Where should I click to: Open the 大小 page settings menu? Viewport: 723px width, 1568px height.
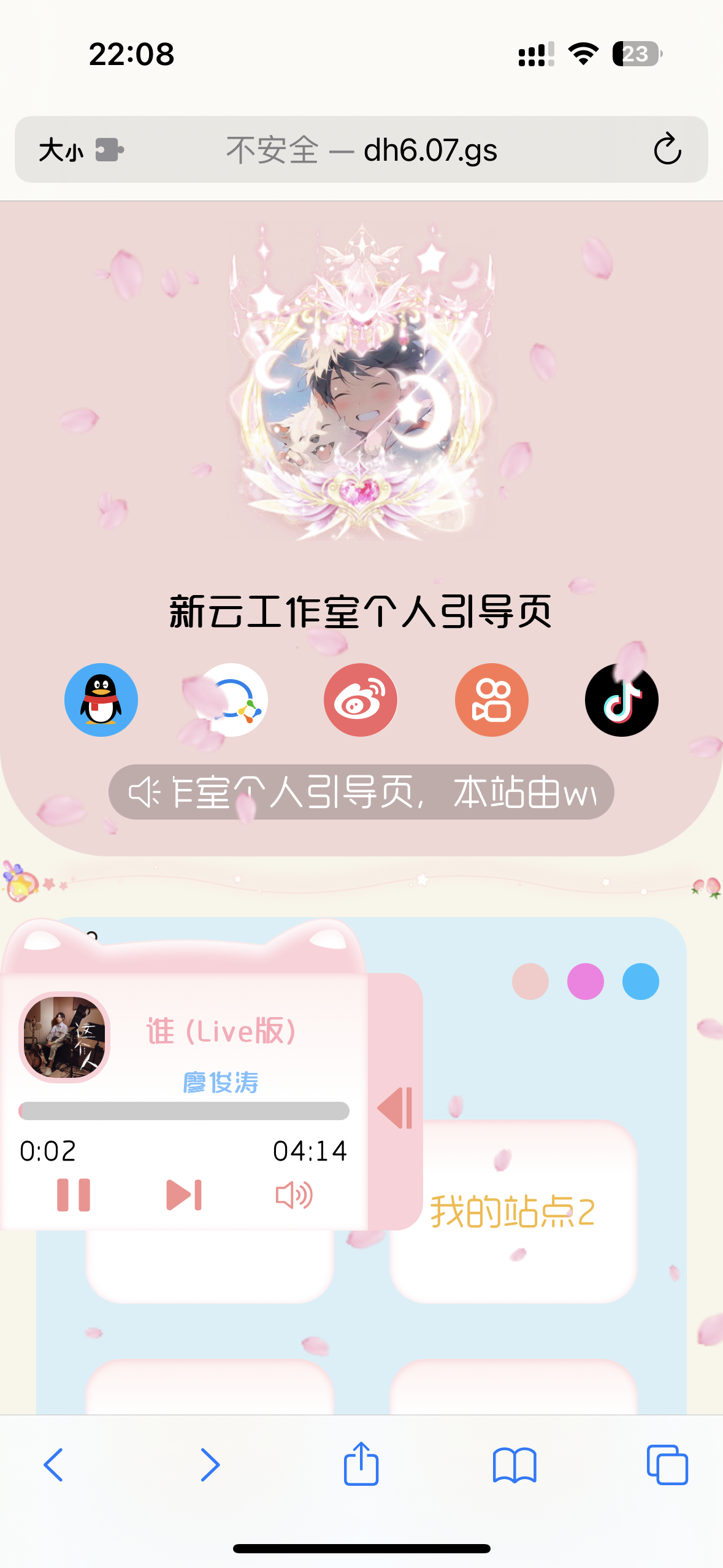pos(61,150)
